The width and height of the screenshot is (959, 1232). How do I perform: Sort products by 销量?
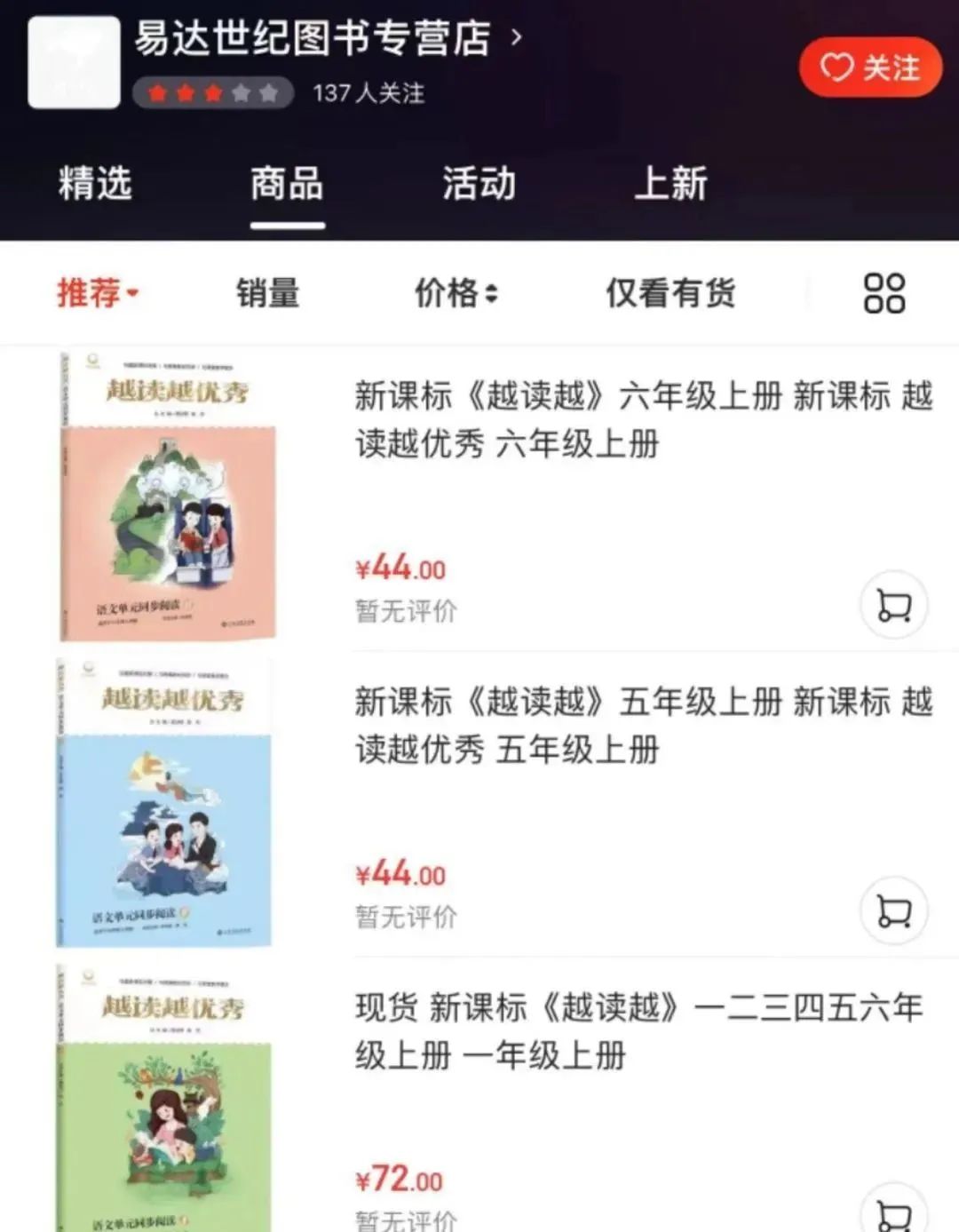[267, 292]
